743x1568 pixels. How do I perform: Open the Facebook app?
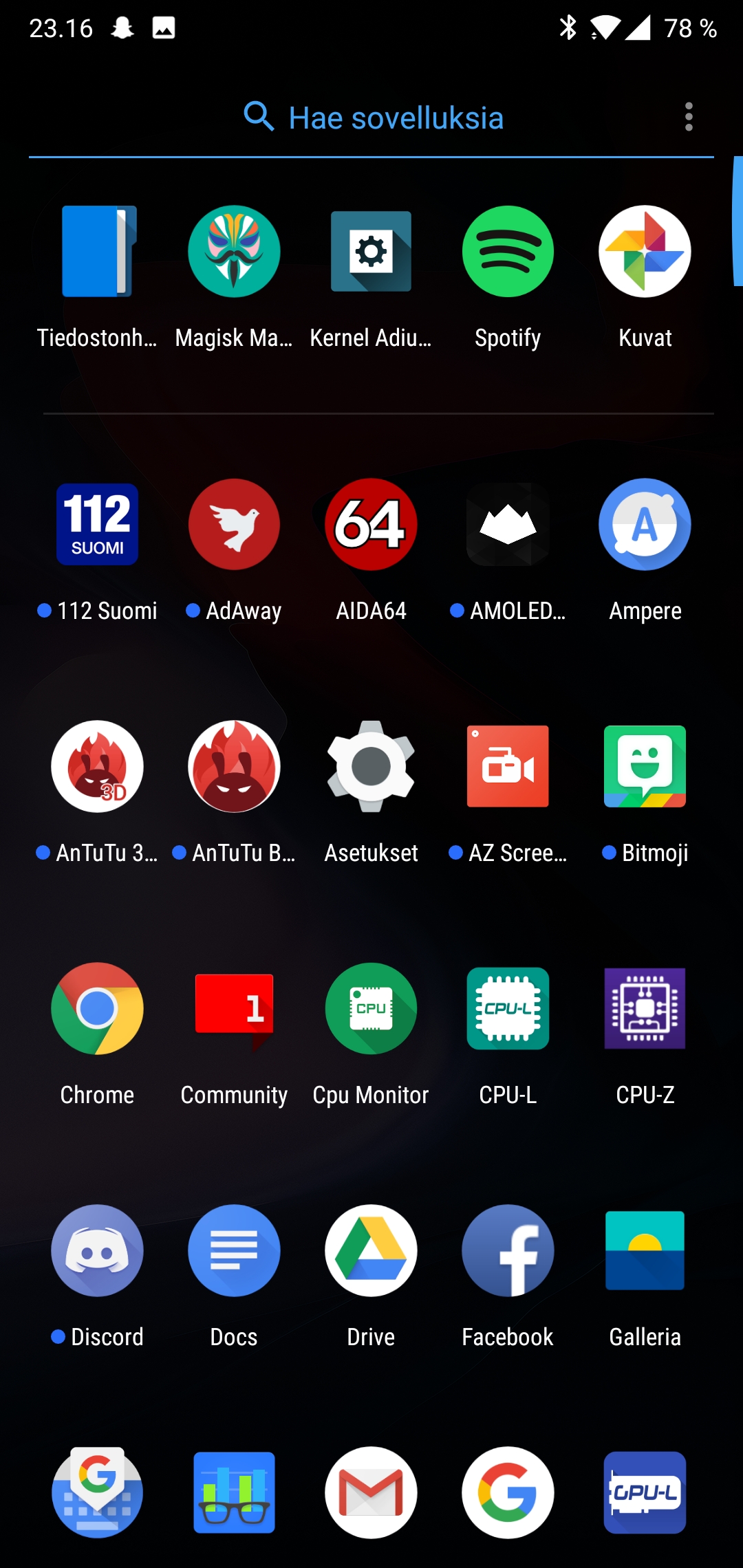[x=508, y=1251]
